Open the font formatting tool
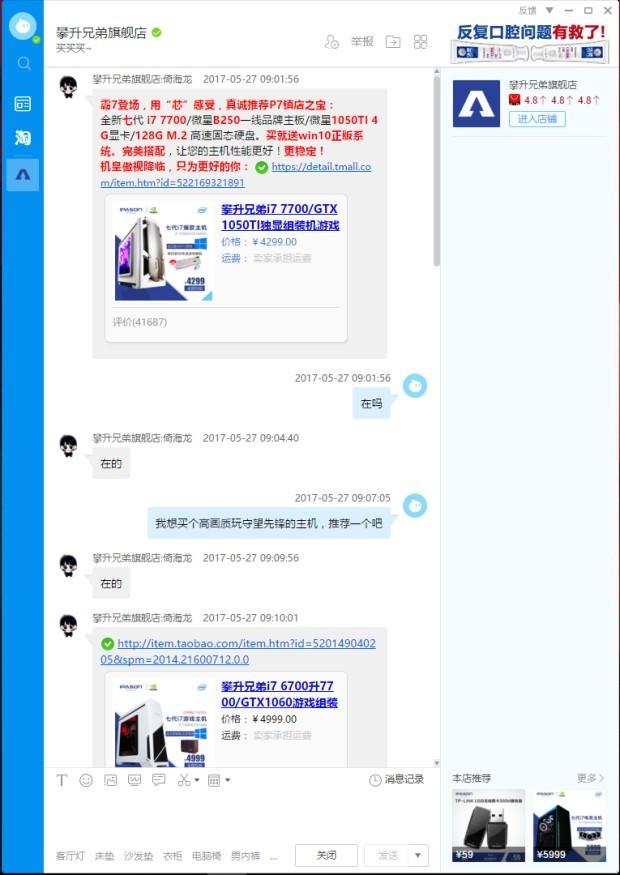Screen dimensions: 620x875 click(62, 780)
